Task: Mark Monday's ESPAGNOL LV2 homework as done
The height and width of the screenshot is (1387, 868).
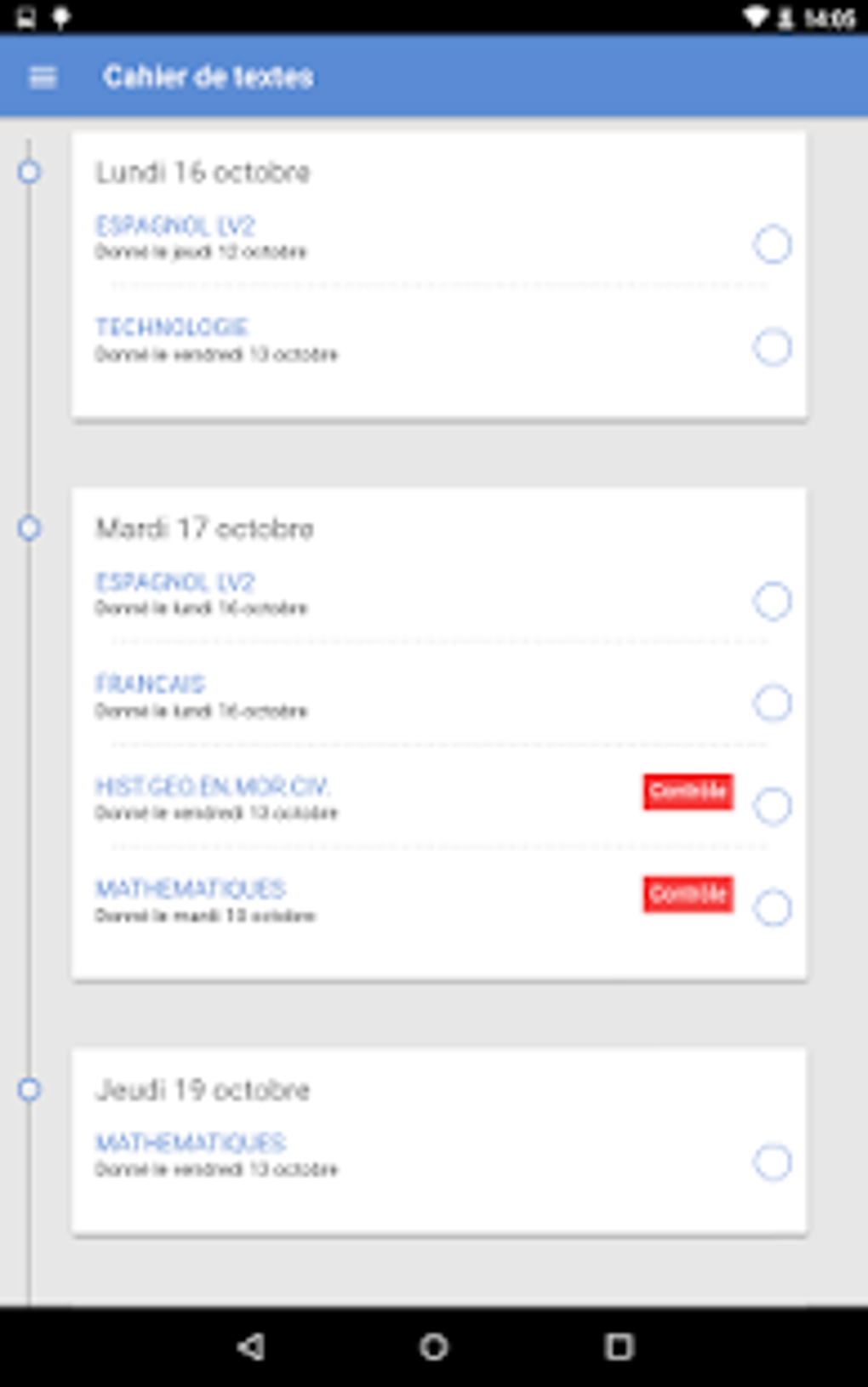Action: coord(771,244)
